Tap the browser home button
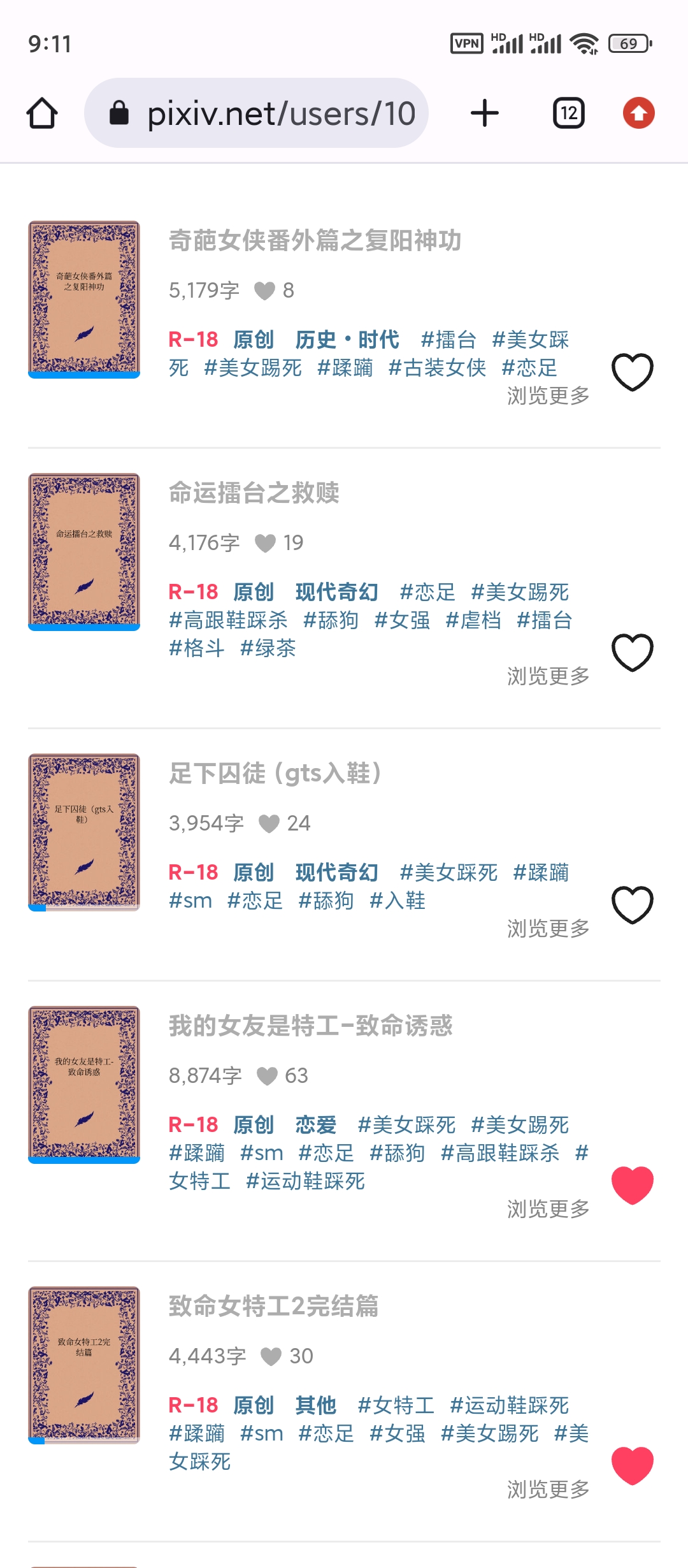This screenshot has height=1568, width=688. [42, 113]
